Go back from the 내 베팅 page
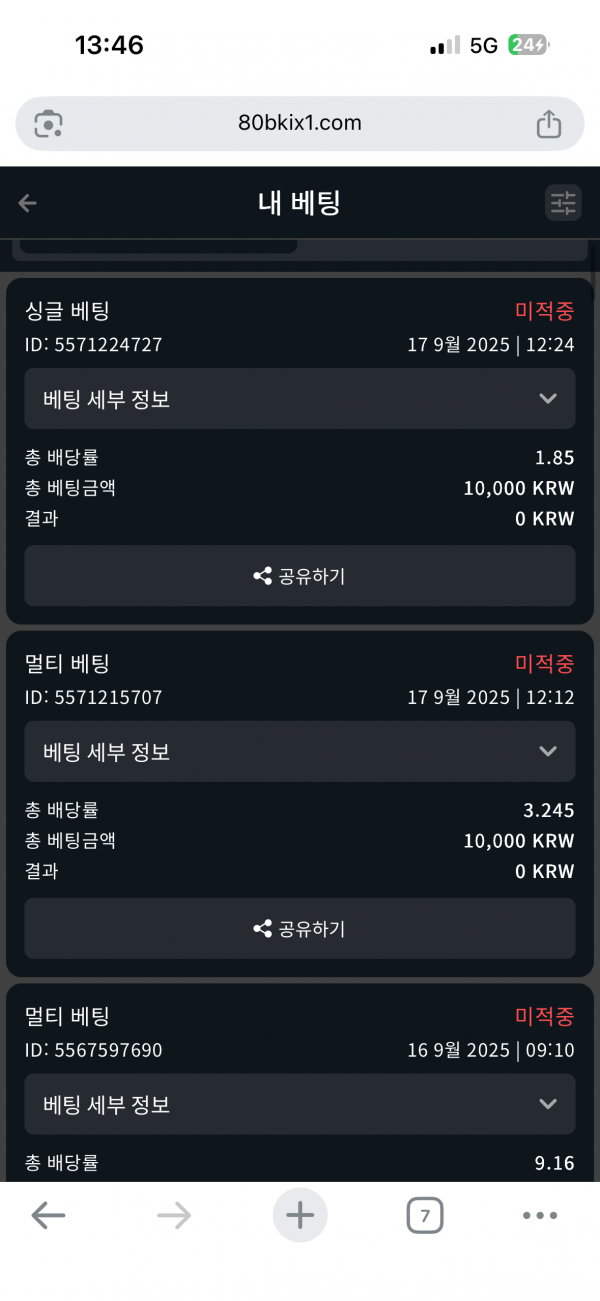600x1301 pixels. click(27, 203)
